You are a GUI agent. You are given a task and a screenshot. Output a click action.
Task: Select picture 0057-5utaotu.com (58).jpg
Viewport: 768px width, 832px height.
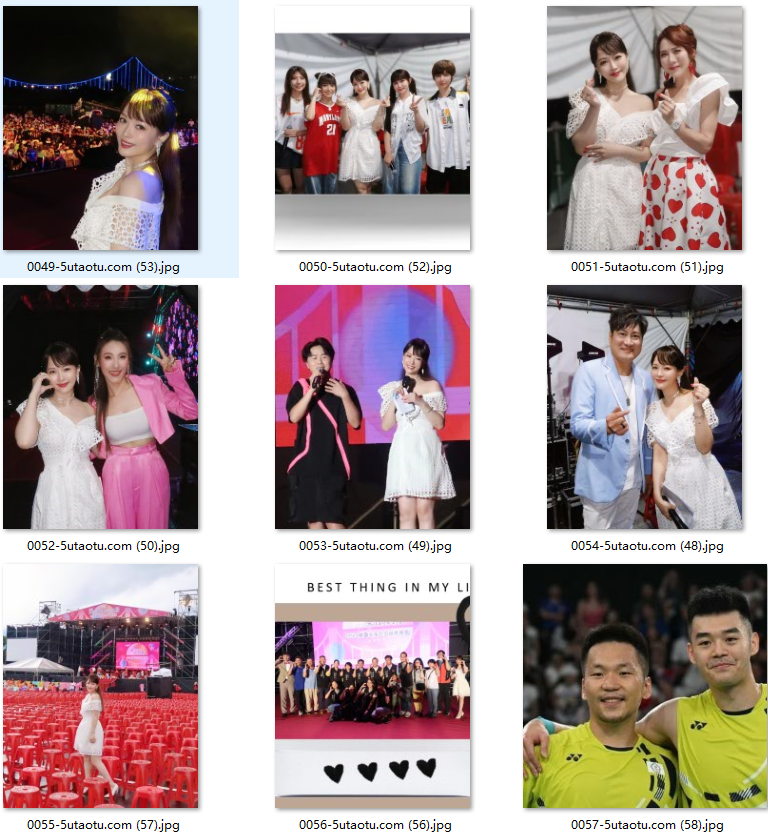tap(644, 686)
